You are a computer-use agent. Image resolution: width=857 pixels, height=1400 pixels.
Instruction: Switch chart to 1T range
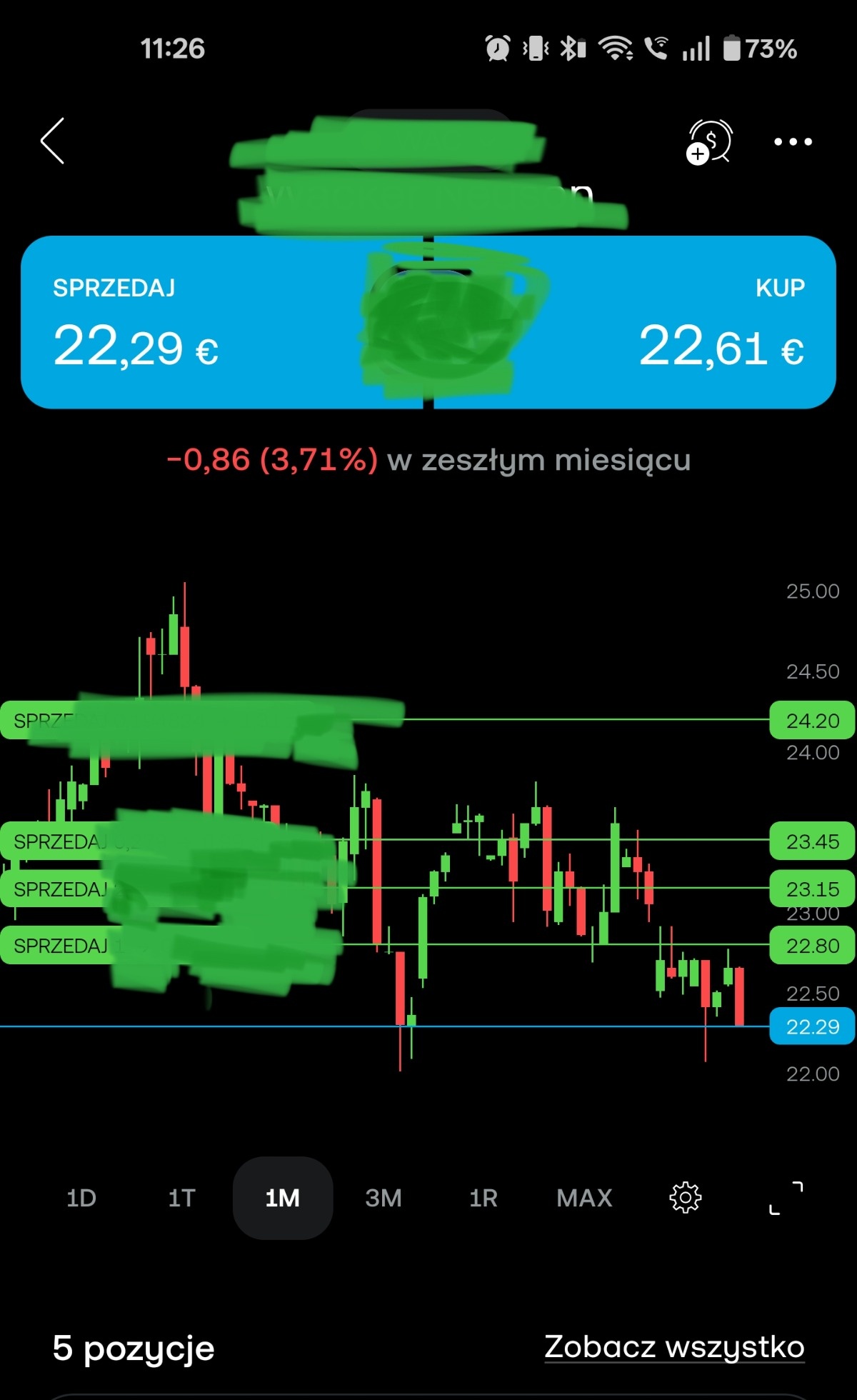[x=182, y=1198]
